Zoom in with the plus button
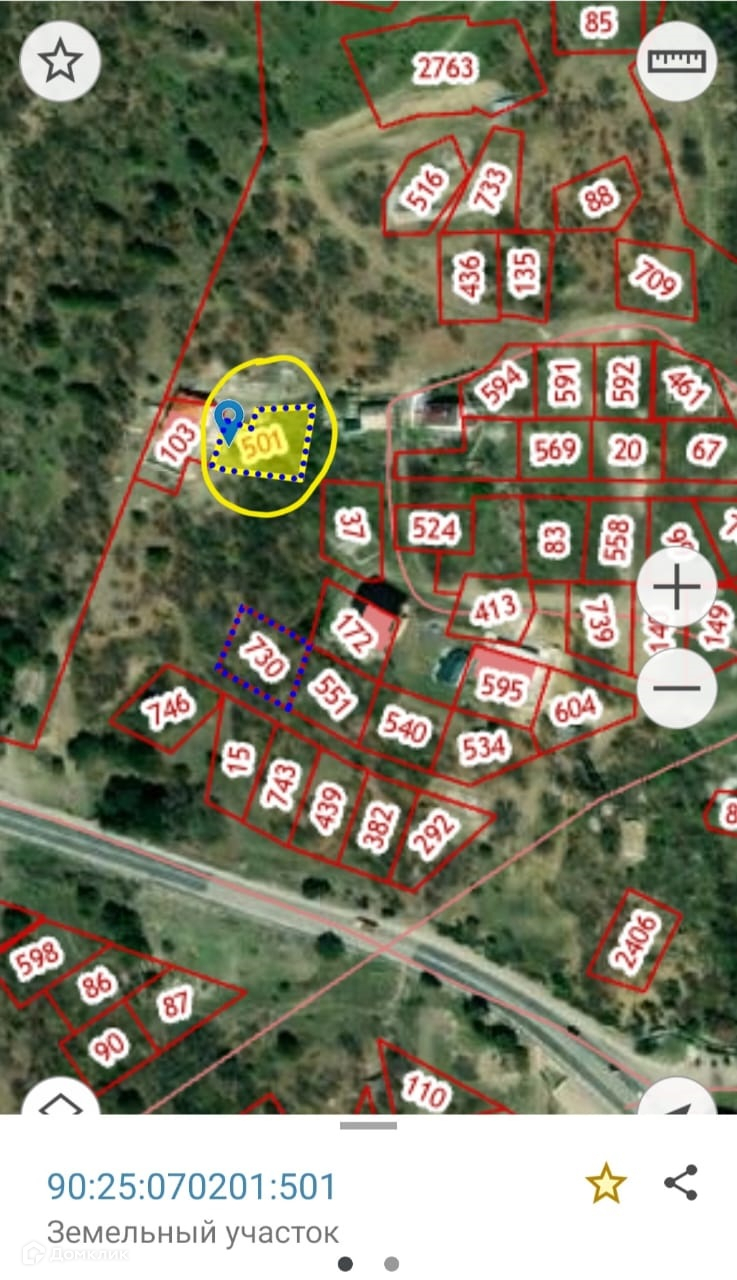The width and height of the screenshot is (737, 1280). (x=676, y=587)
